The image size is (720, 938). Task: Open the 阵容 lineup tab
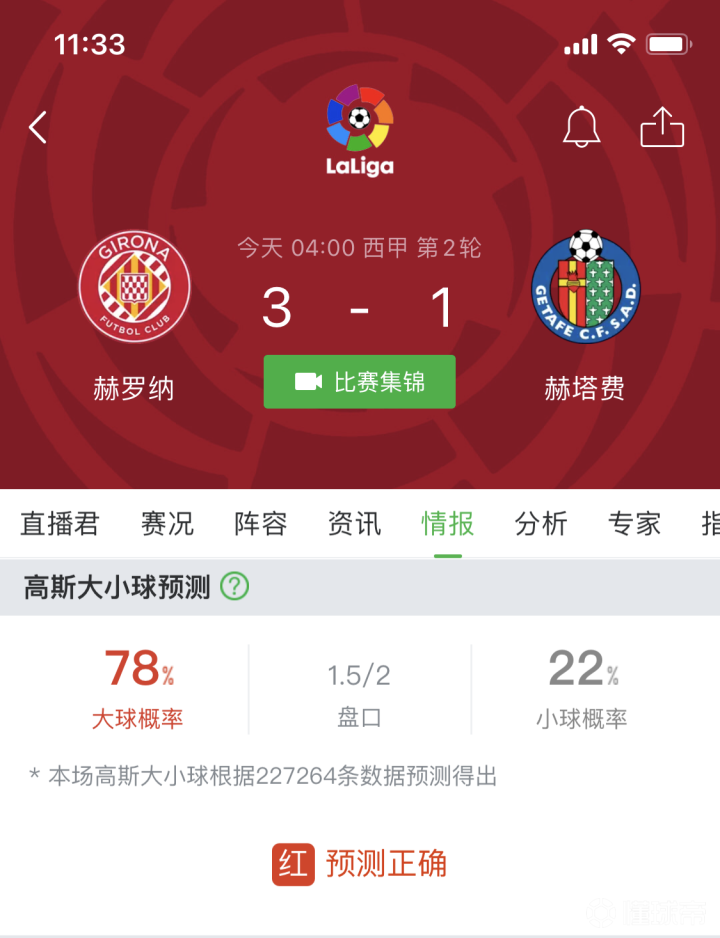(261, 523)
